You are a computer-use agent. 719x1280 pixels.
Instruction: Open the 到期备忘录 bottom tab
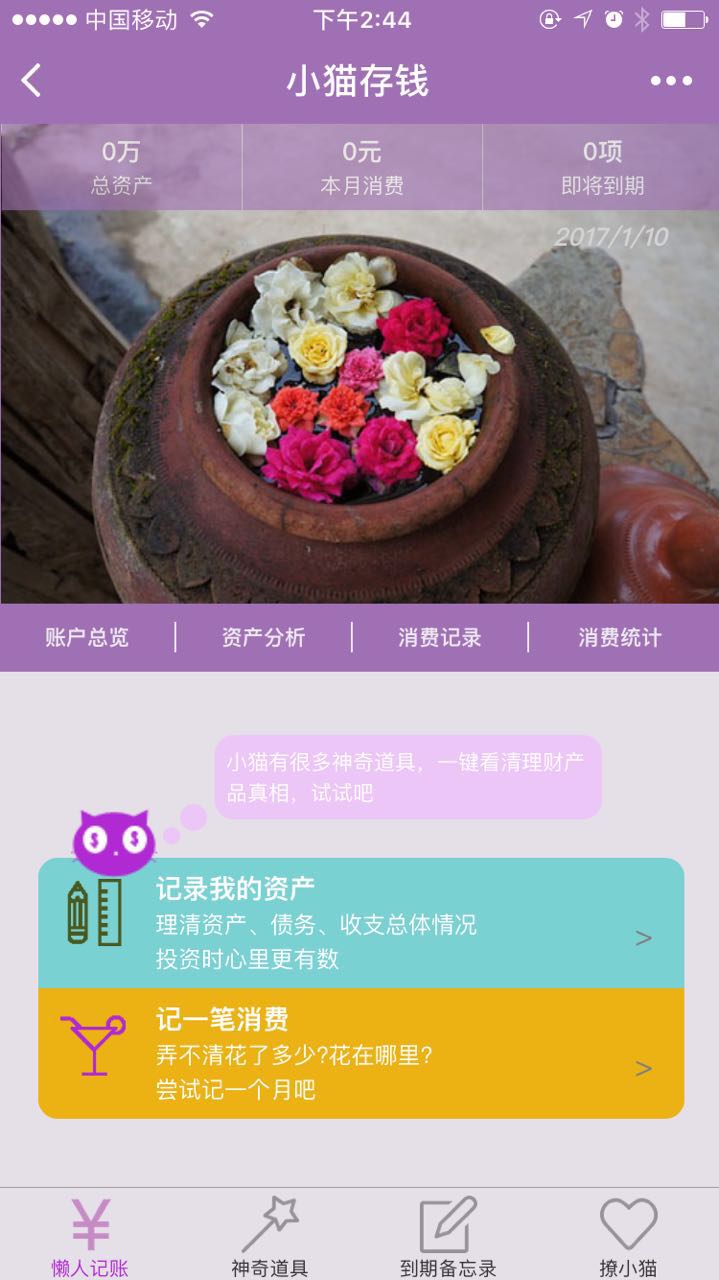click(x=448, y=1236)
